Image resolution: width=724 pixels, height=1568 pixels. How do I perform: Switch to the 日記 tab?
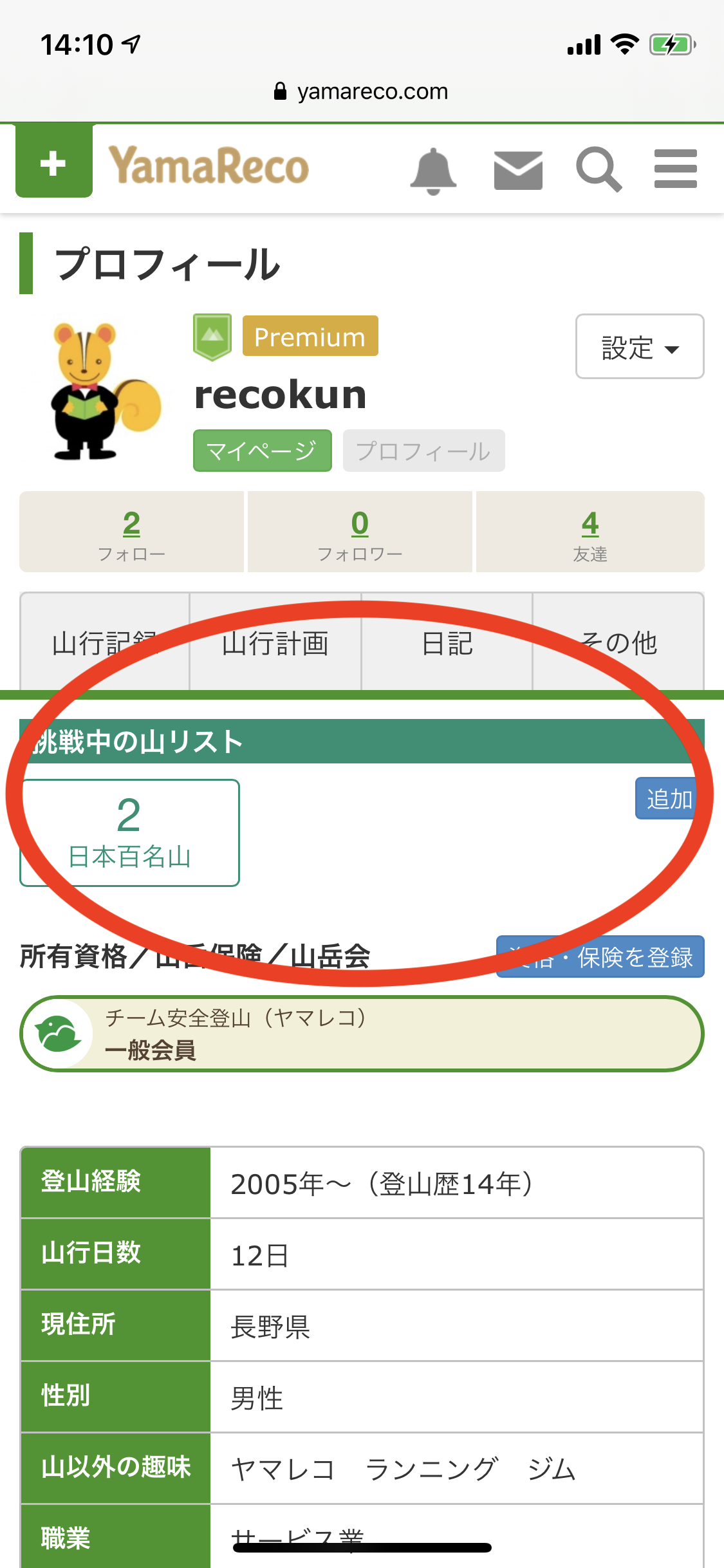pos(447,642)
